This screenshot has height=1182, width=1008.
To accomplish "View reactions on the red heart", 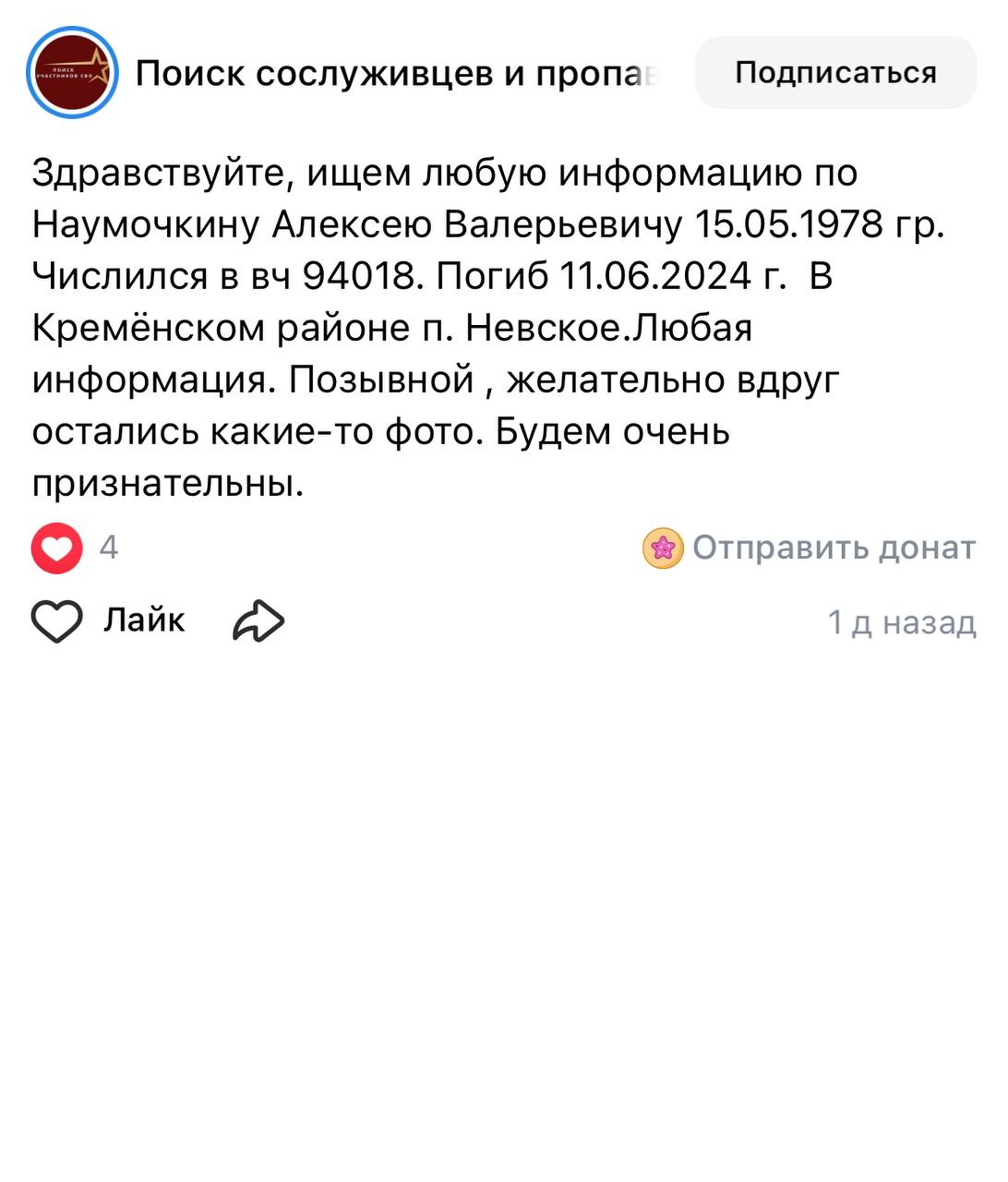I will [x=57, y=548].
